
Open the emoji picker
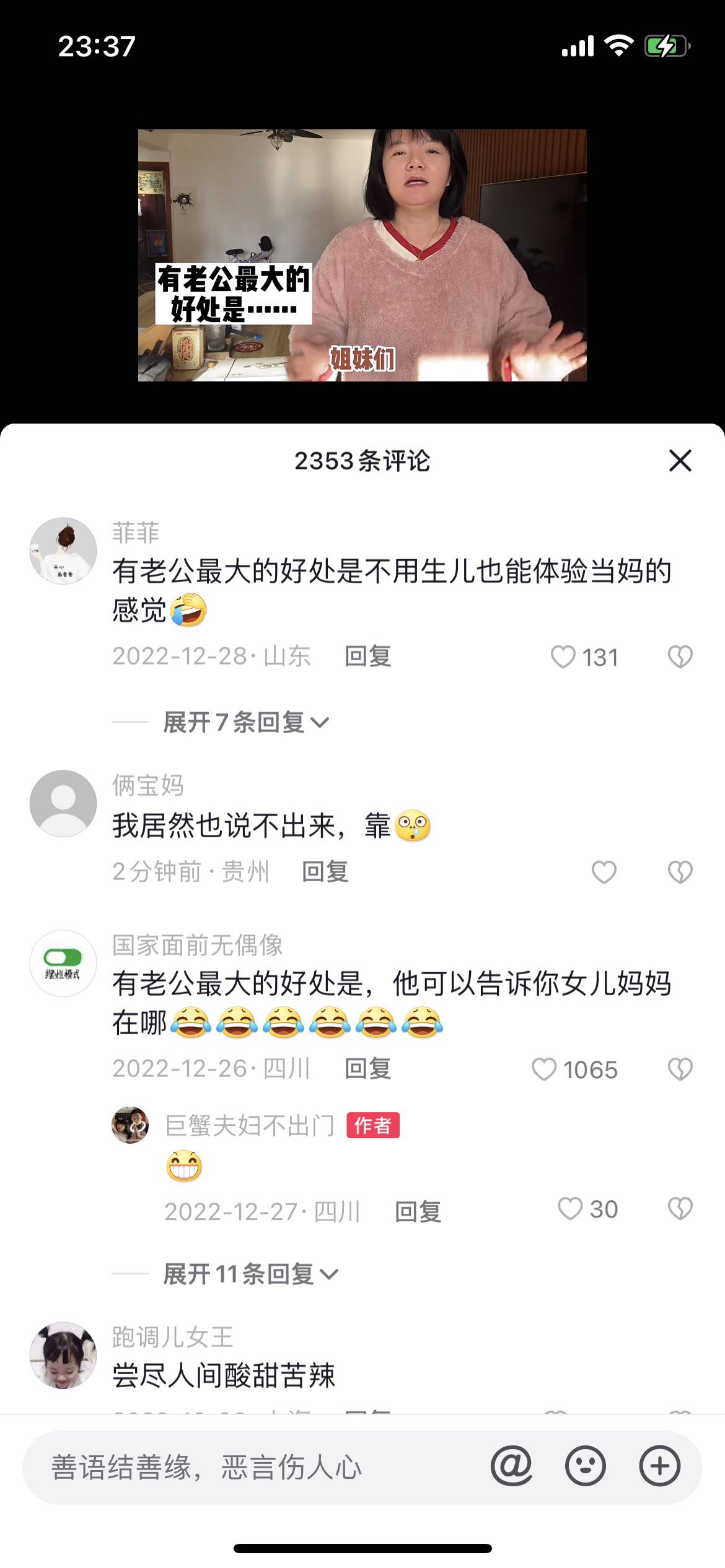[585, 1466]
